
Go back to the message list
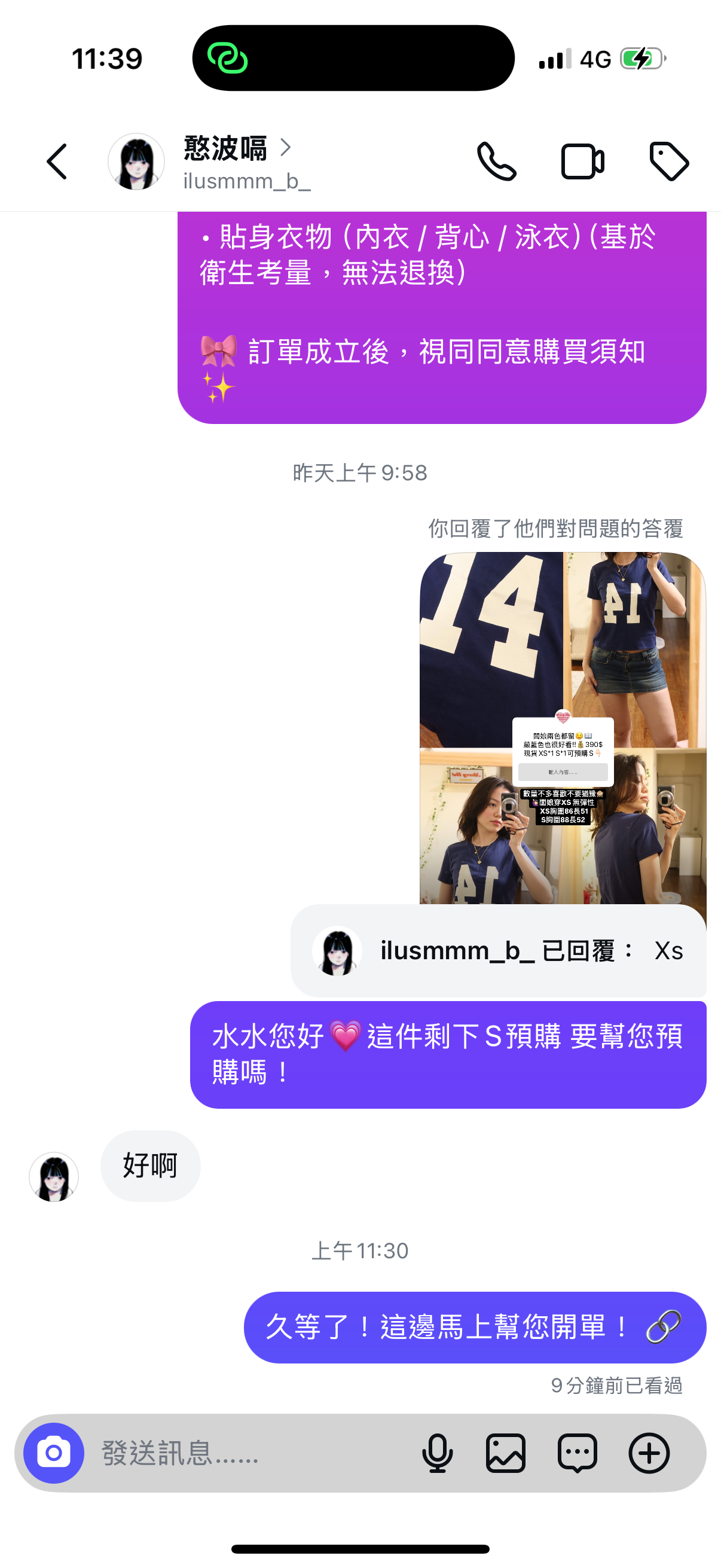point(57,162)
